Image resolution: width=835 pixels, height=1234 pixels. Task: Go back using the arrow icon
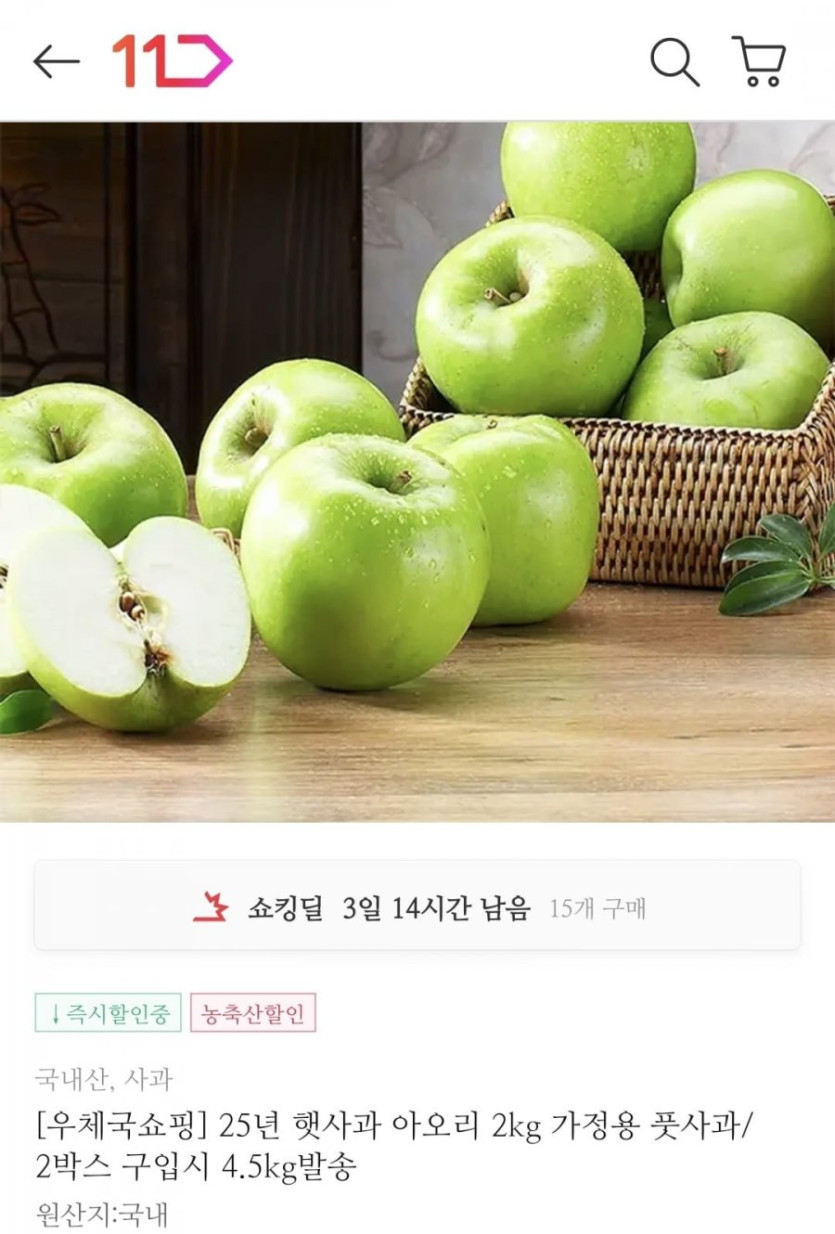[x=56, y=62]
